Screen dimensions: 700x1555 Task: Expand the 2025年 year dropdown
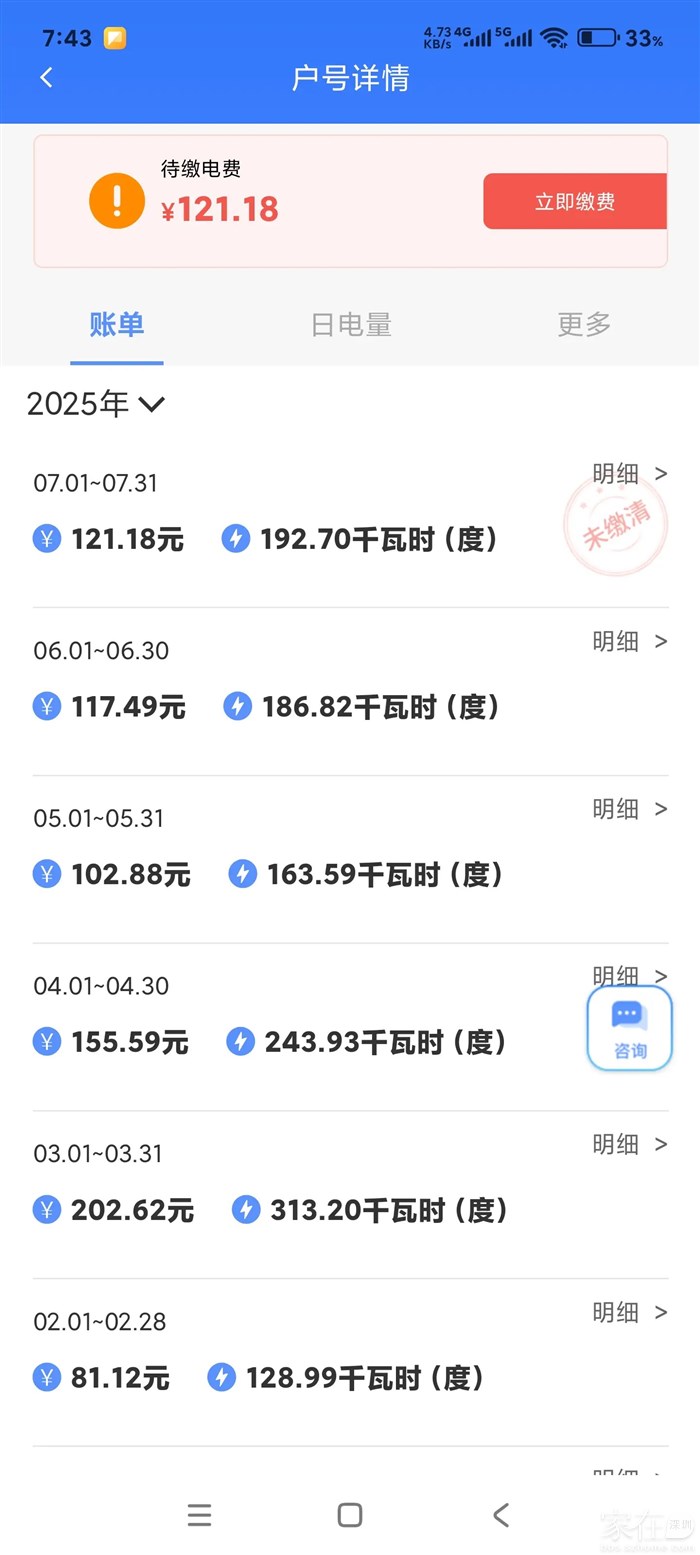pos(95,404)
